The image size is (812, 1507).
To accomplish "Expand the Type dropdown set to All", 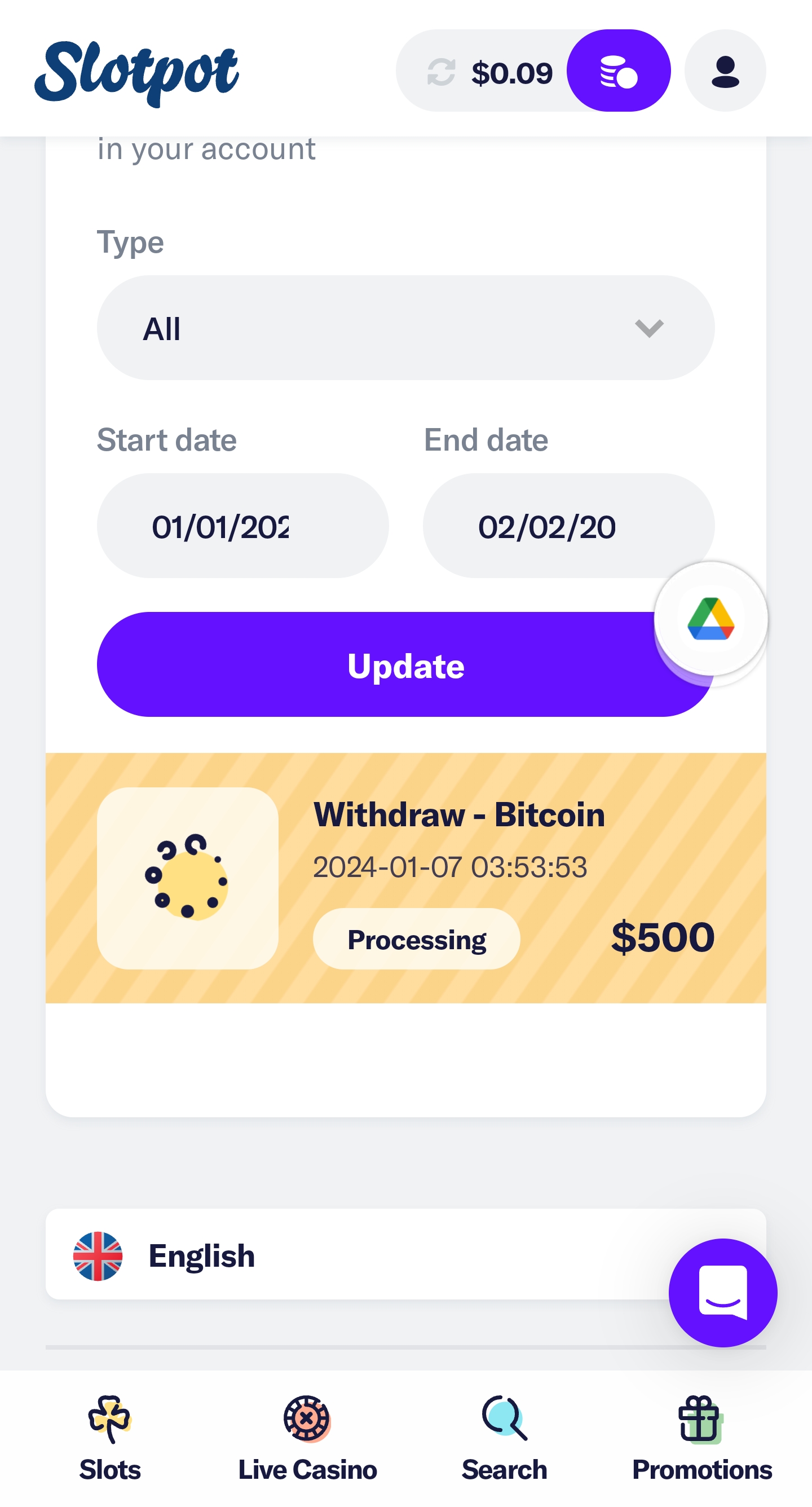I will pos(405,328).
